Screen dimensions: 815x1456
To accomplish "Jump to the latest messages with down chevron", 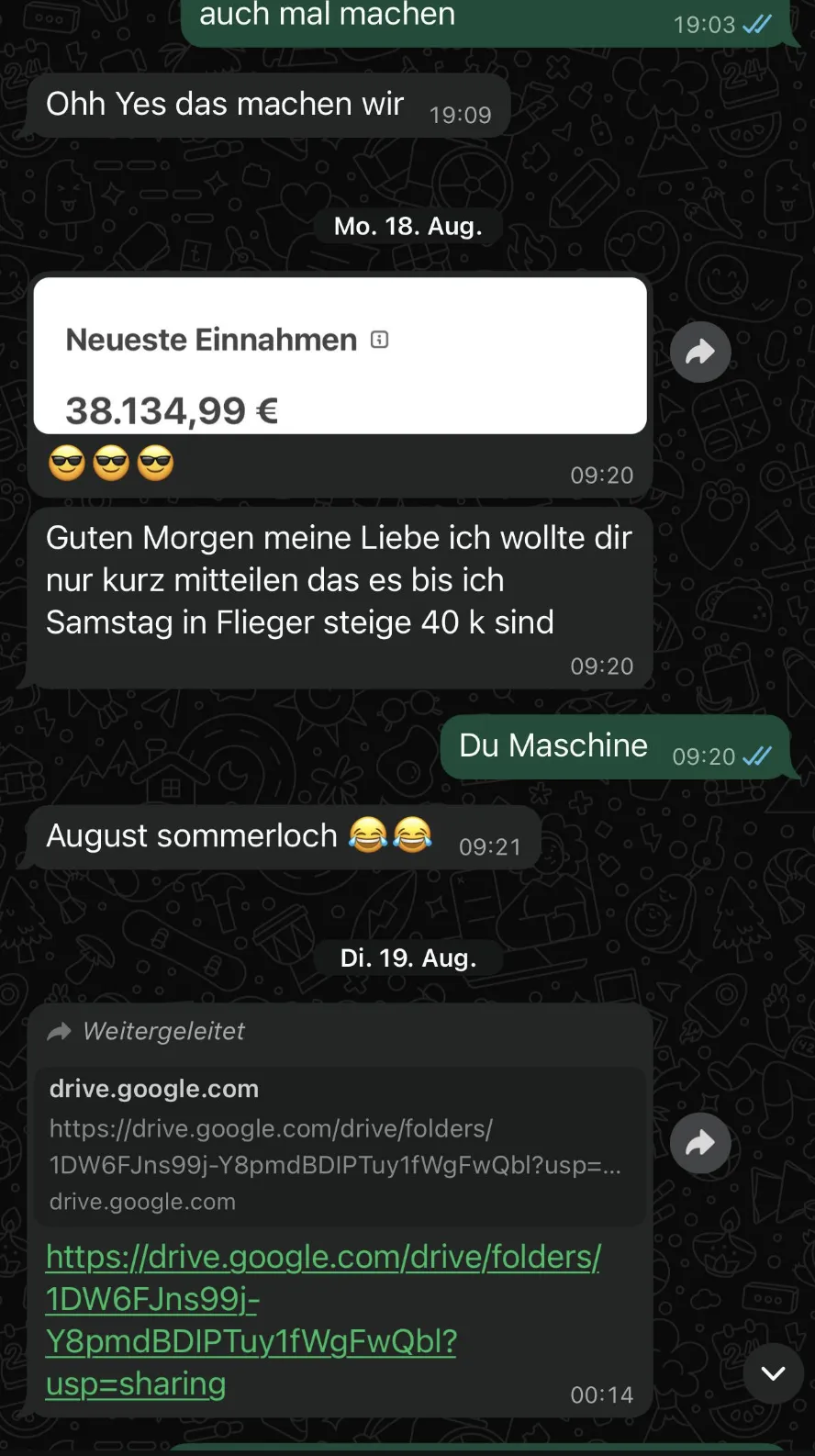I will pos(773,1373).
